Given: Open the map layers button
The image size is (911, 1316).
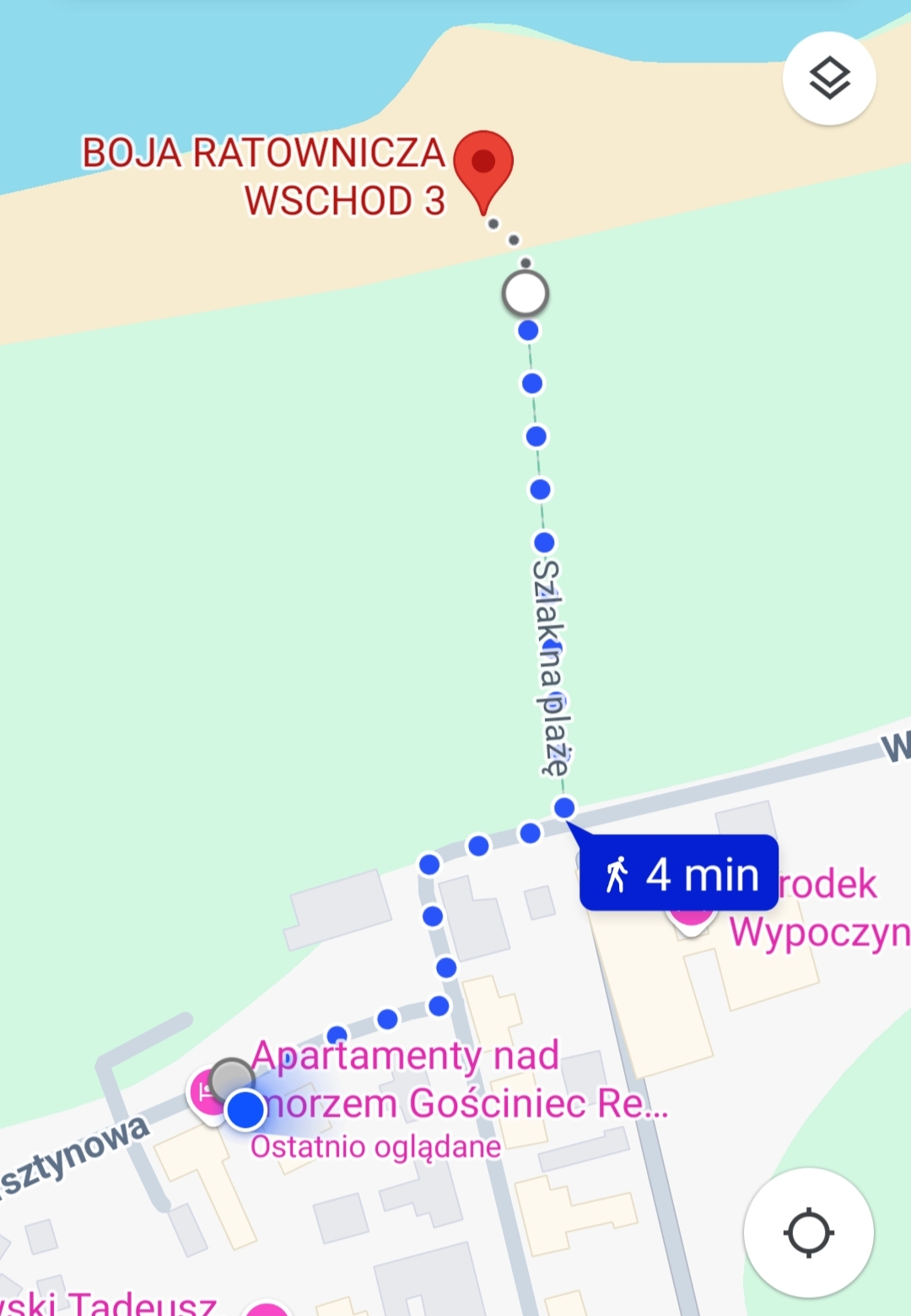Looking at the screenshot, I should pyautogui.click(x=829, y=79).
